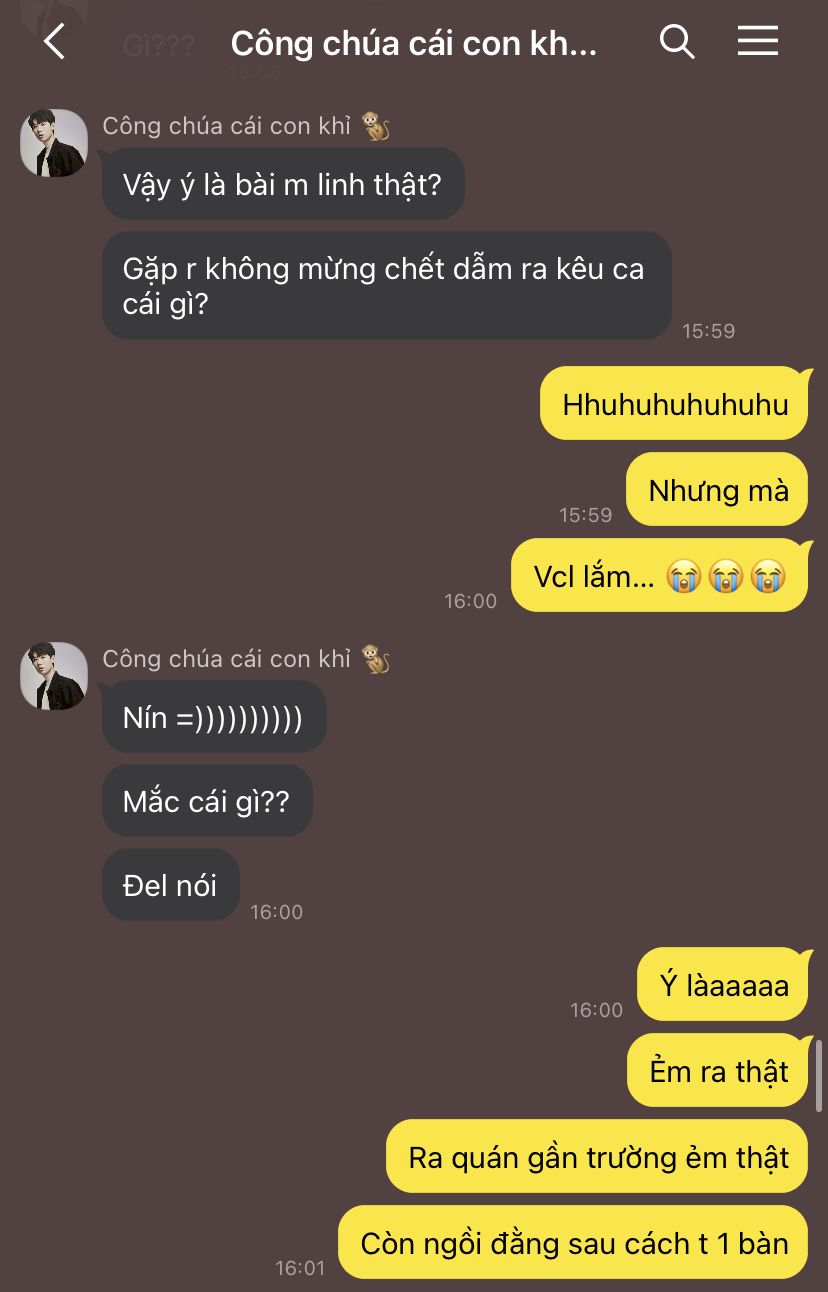Image resolution: width=828 pixels, height=1292 pixels.
Task: Open sender's avatar above "Vậy ý là bài m linh thật?"
Action: point(54,143)
